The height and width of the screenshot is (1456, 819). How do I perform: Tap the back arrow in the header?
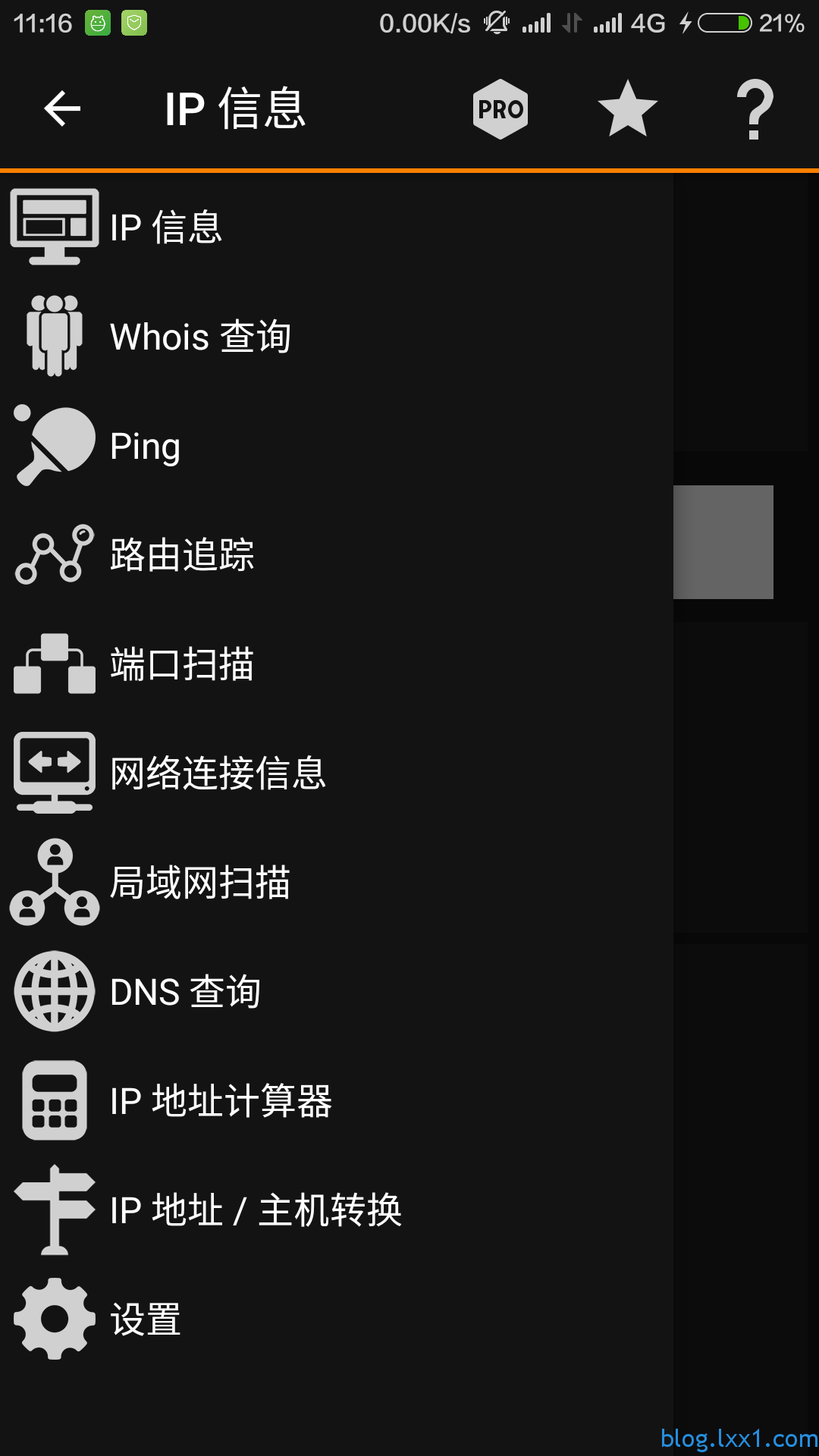(x=62, y=108)
